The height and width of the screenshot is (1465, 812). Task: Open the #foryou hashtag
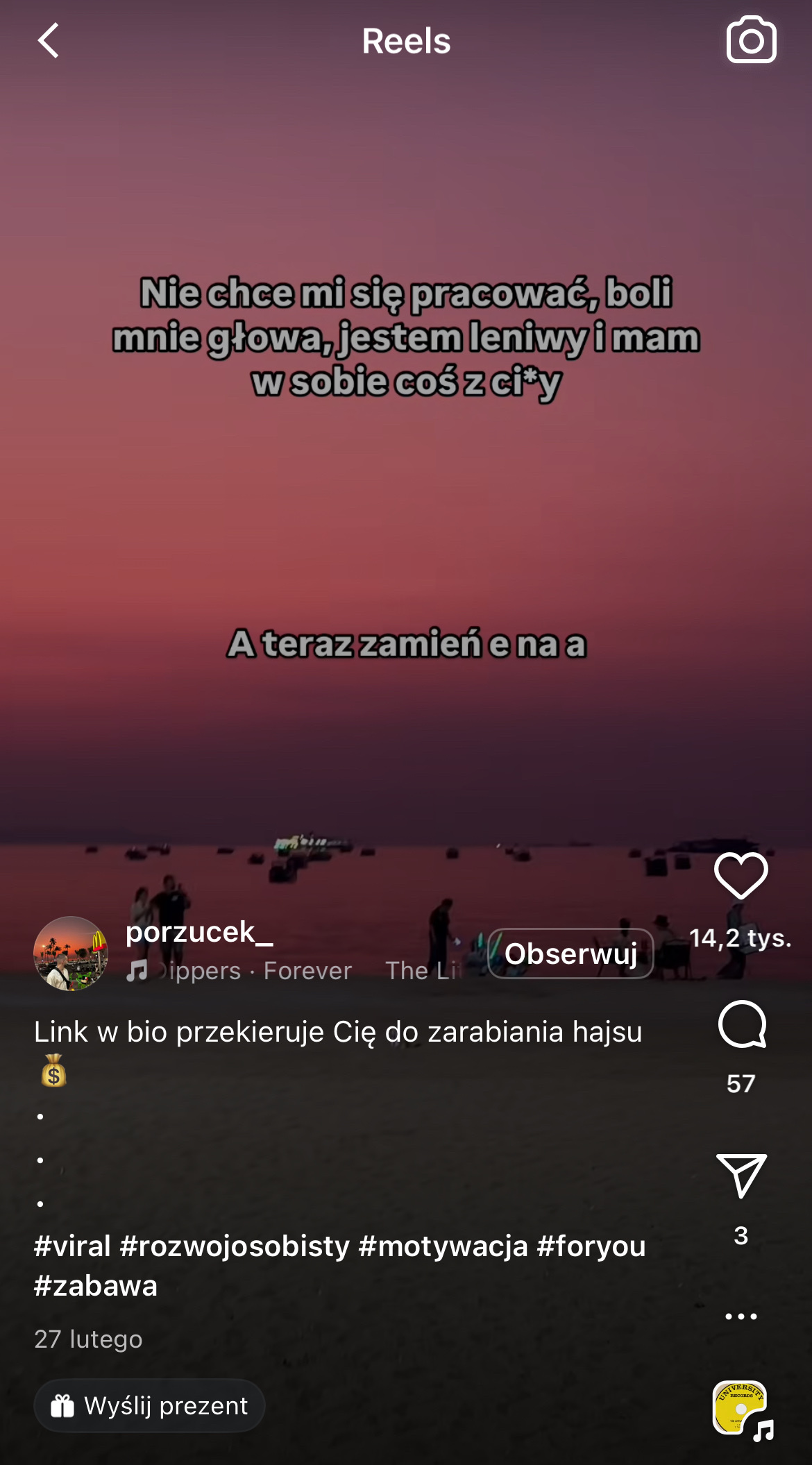(591, 1246)
